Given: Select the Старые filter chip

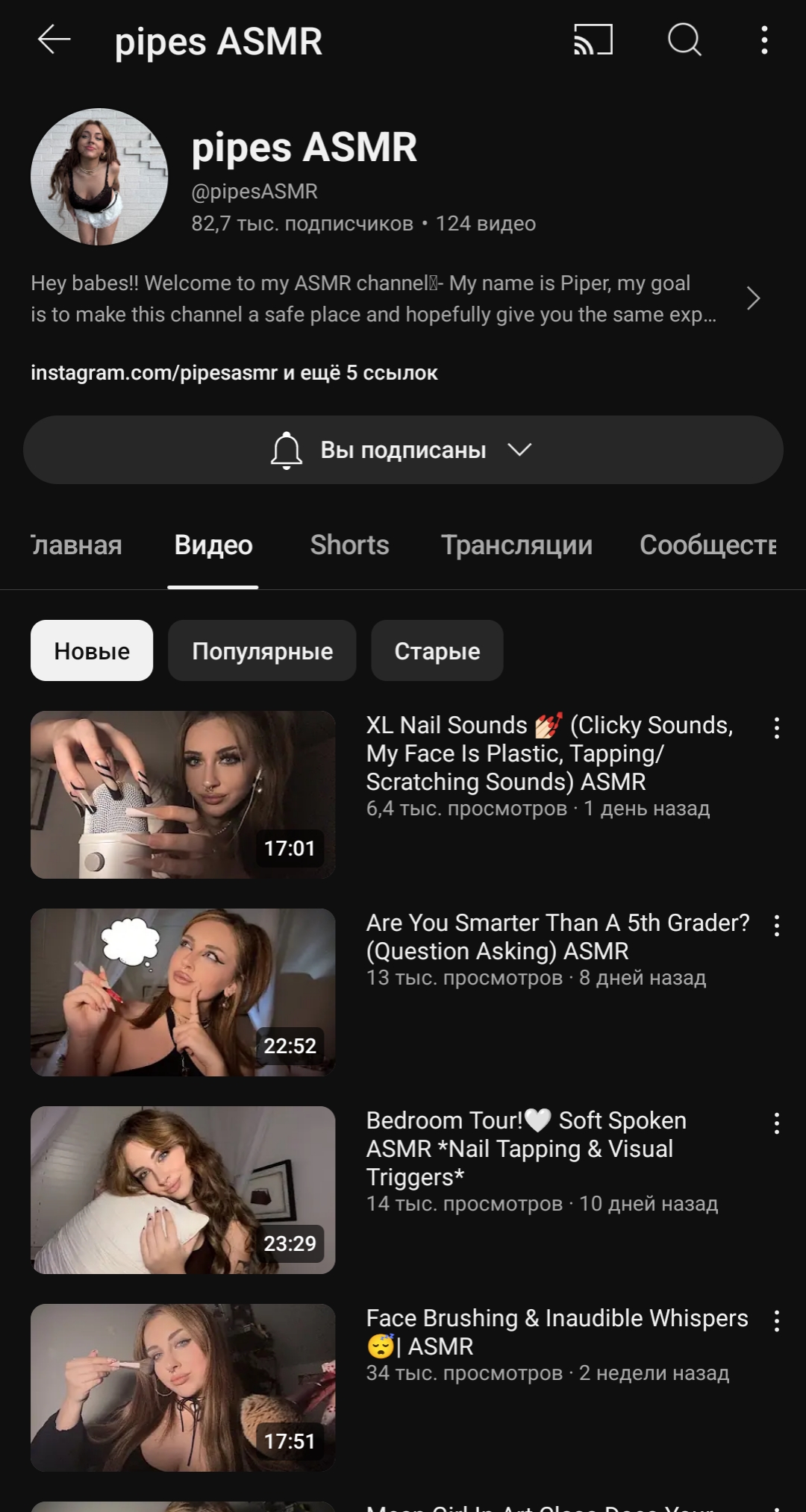Looking at the screenshot, I should pos(437,650).
